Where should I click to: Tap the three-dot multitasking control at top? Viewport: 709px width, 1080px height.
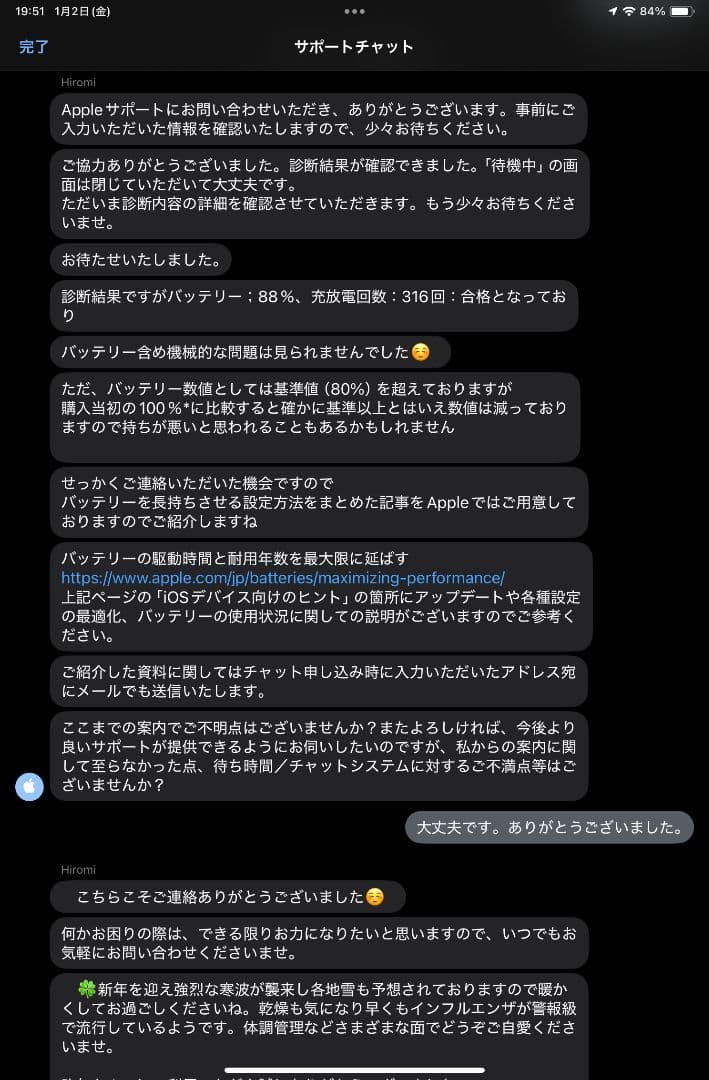click(x=354, y=11)
